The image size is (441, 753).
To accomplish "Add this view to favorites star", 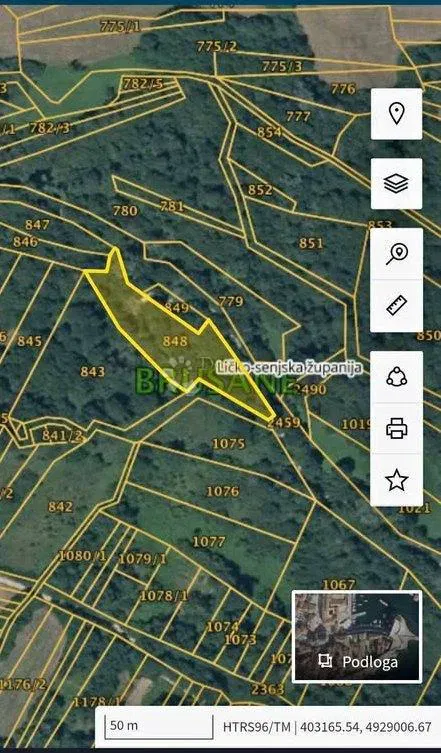I will click(396, 480).
